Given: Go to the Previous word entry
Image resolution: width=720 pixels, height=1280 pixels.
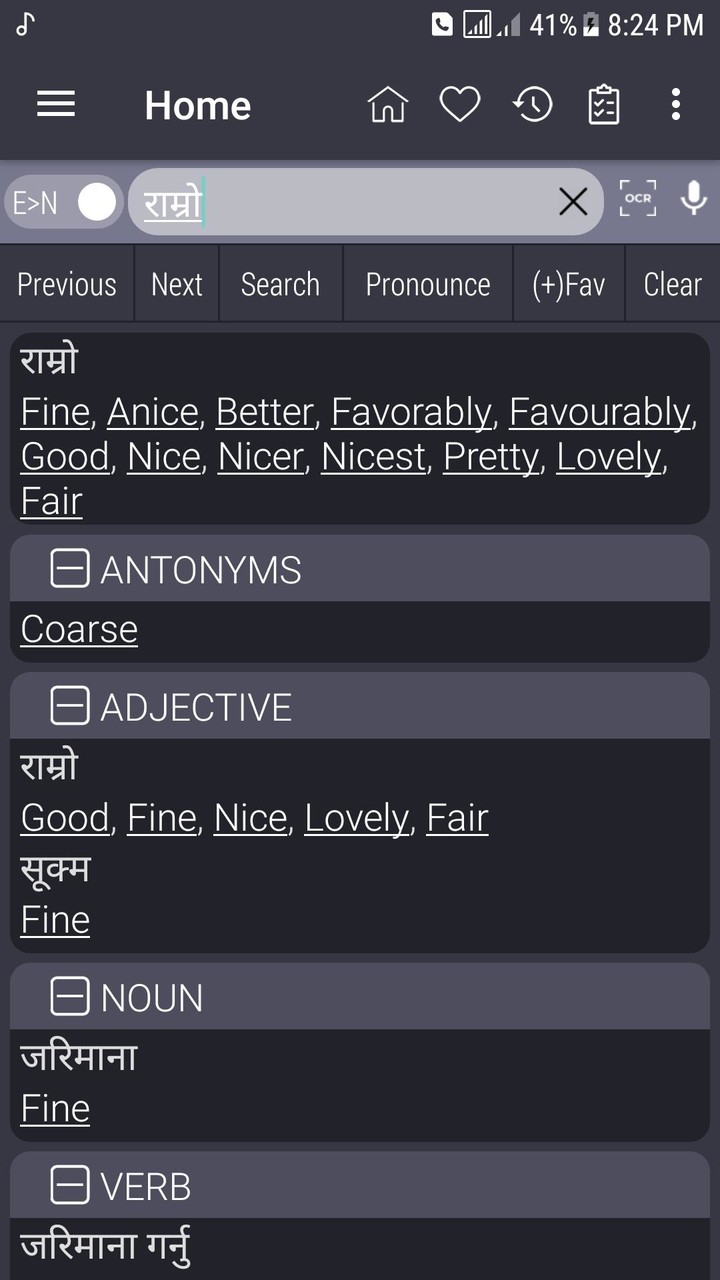Looking at the screenshot, I should 66,284.
